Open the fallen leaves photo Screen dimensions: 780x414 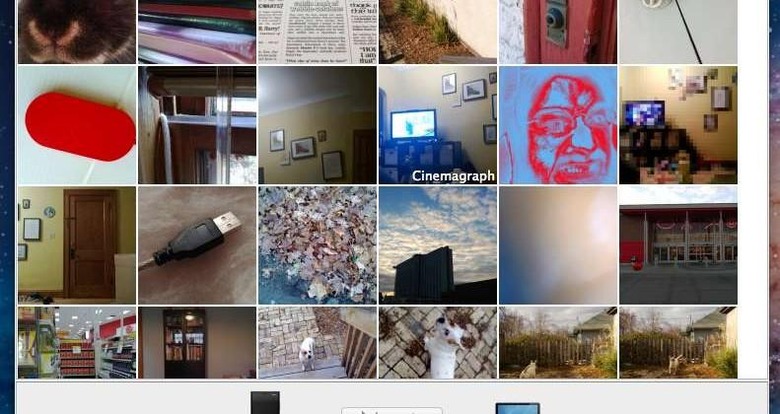tap(317, 245)
